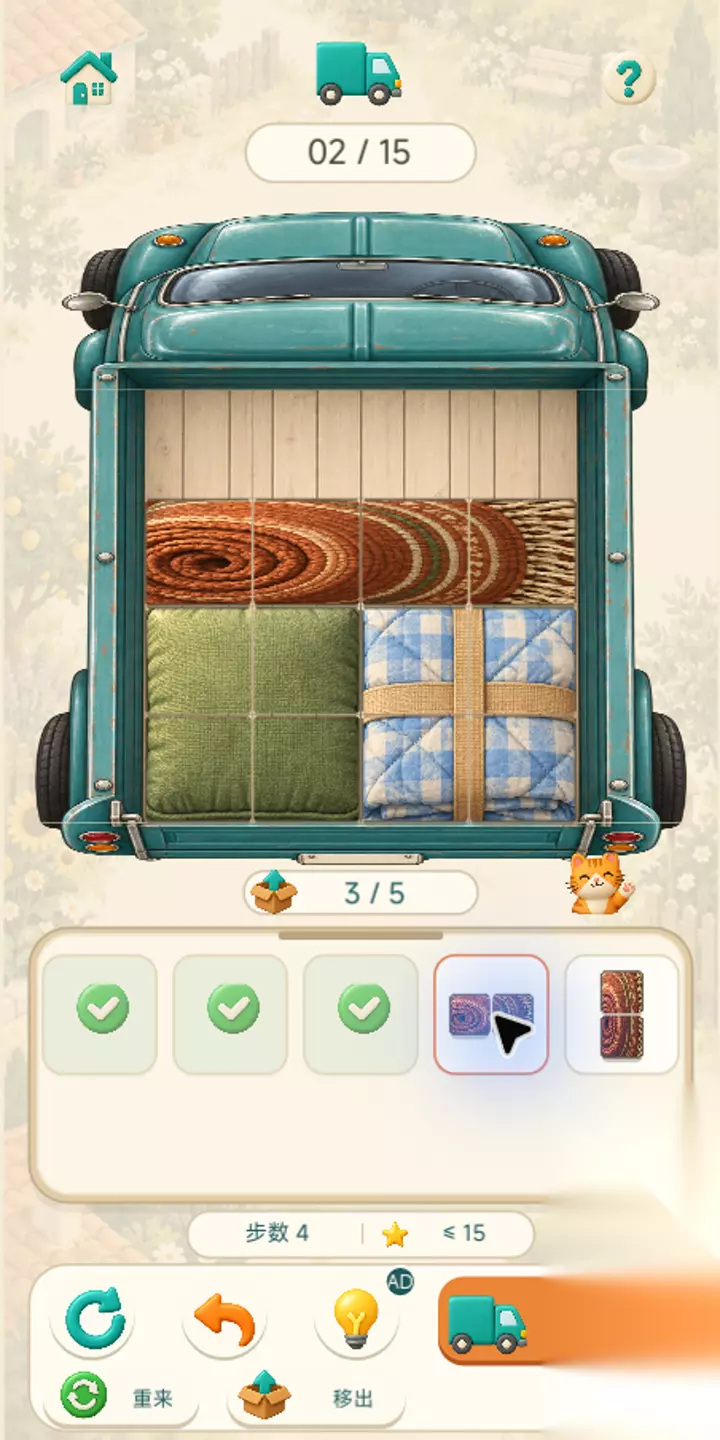
Task: Tap the waving orange cat
Action: point(602,884)
